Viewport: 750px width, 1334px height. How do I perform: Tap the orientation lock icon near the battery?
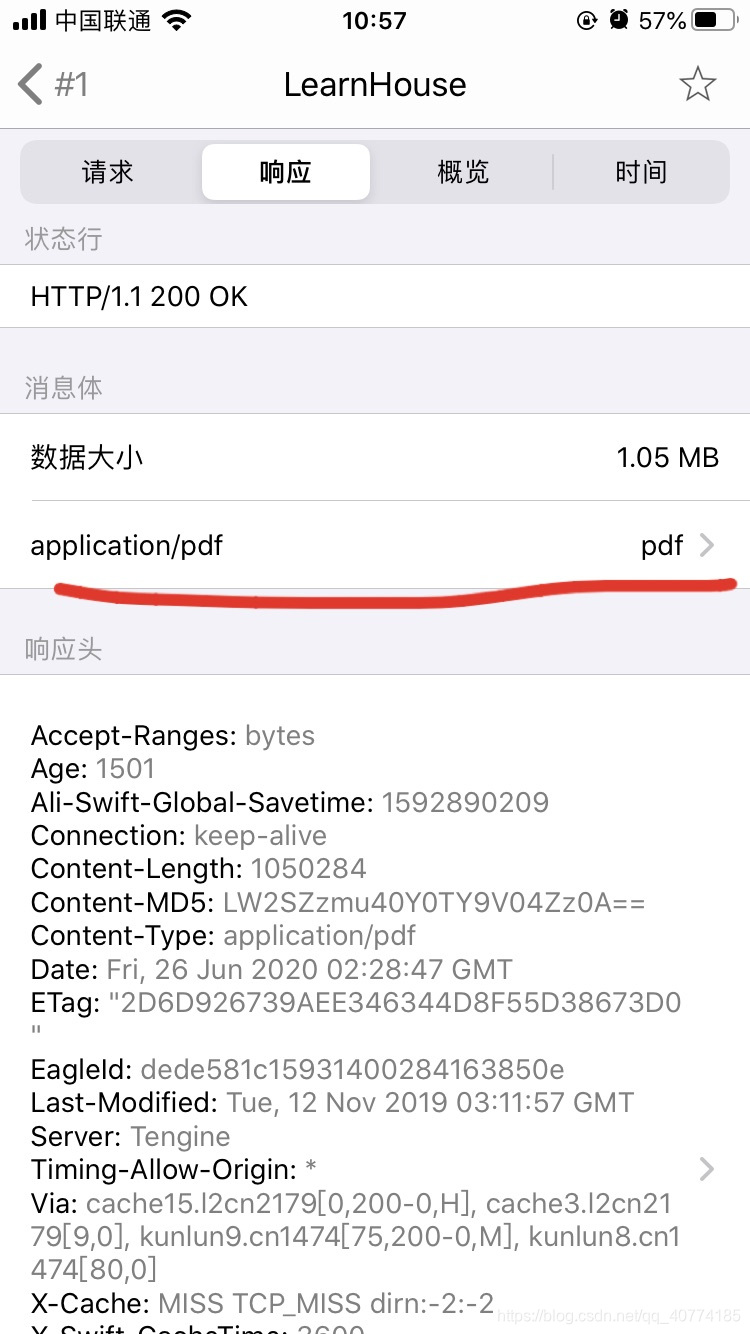point(588,20)
